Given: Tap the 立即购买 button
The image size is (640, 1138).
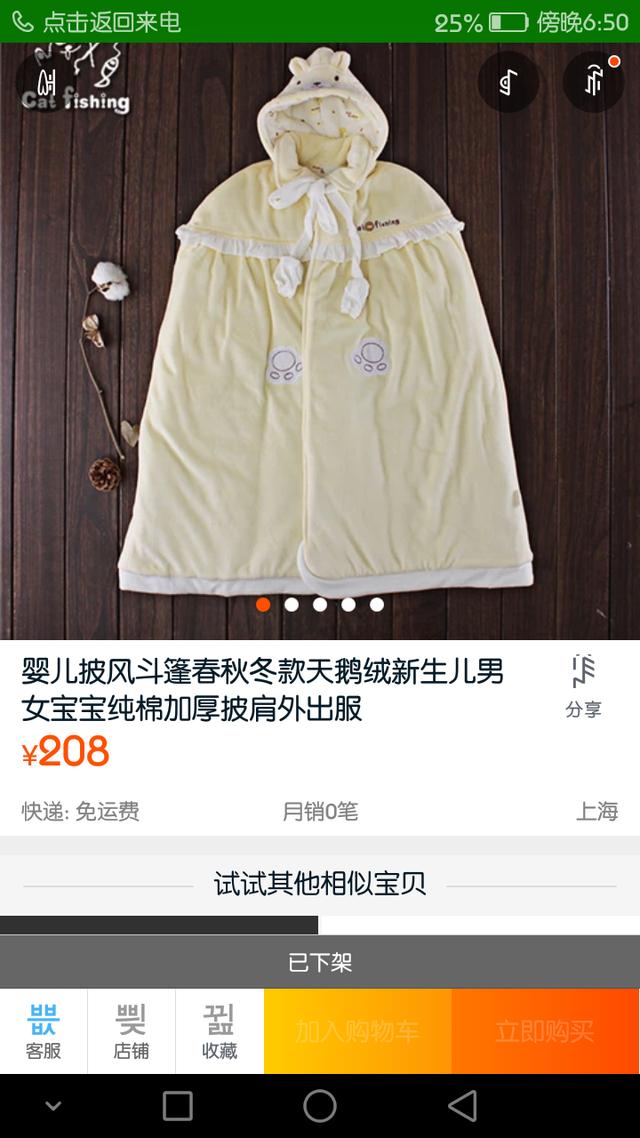Looking at the screenshot, I should [545, 1031].
